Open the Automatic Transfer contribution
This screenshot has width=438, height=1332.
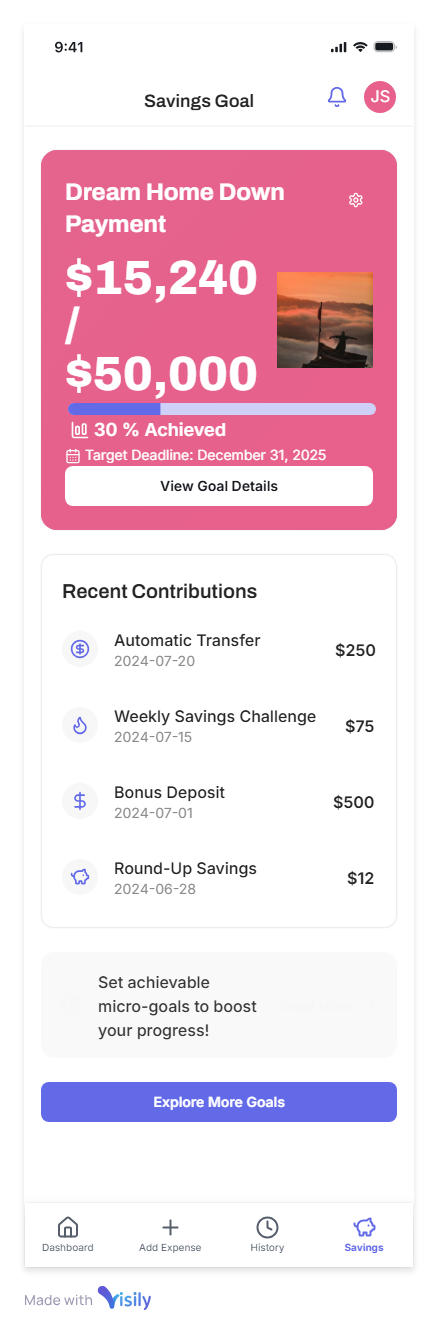[219, 650]
